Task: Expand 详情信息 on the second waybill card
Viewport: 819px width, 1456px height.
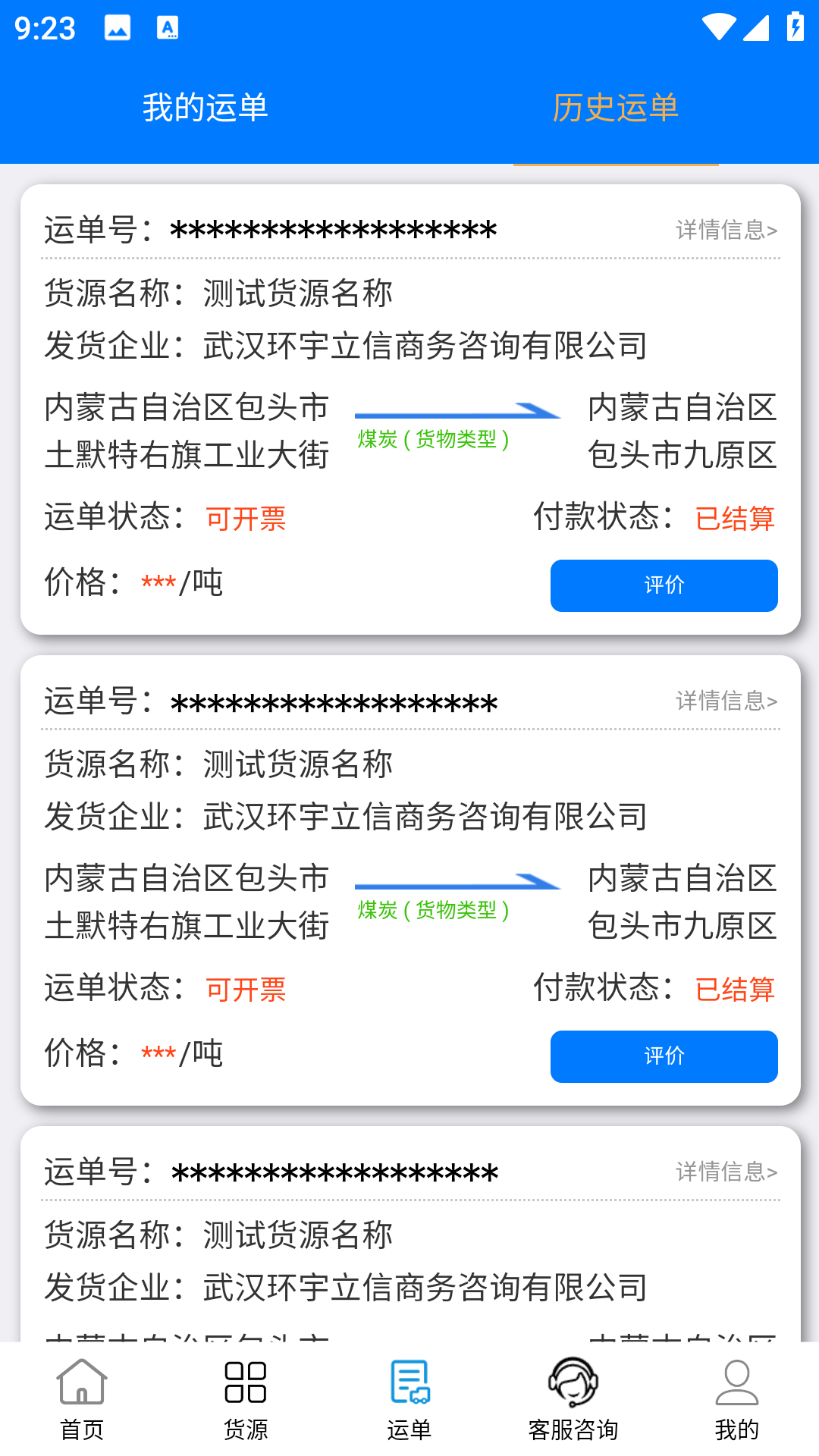Action: pos(725,701)
